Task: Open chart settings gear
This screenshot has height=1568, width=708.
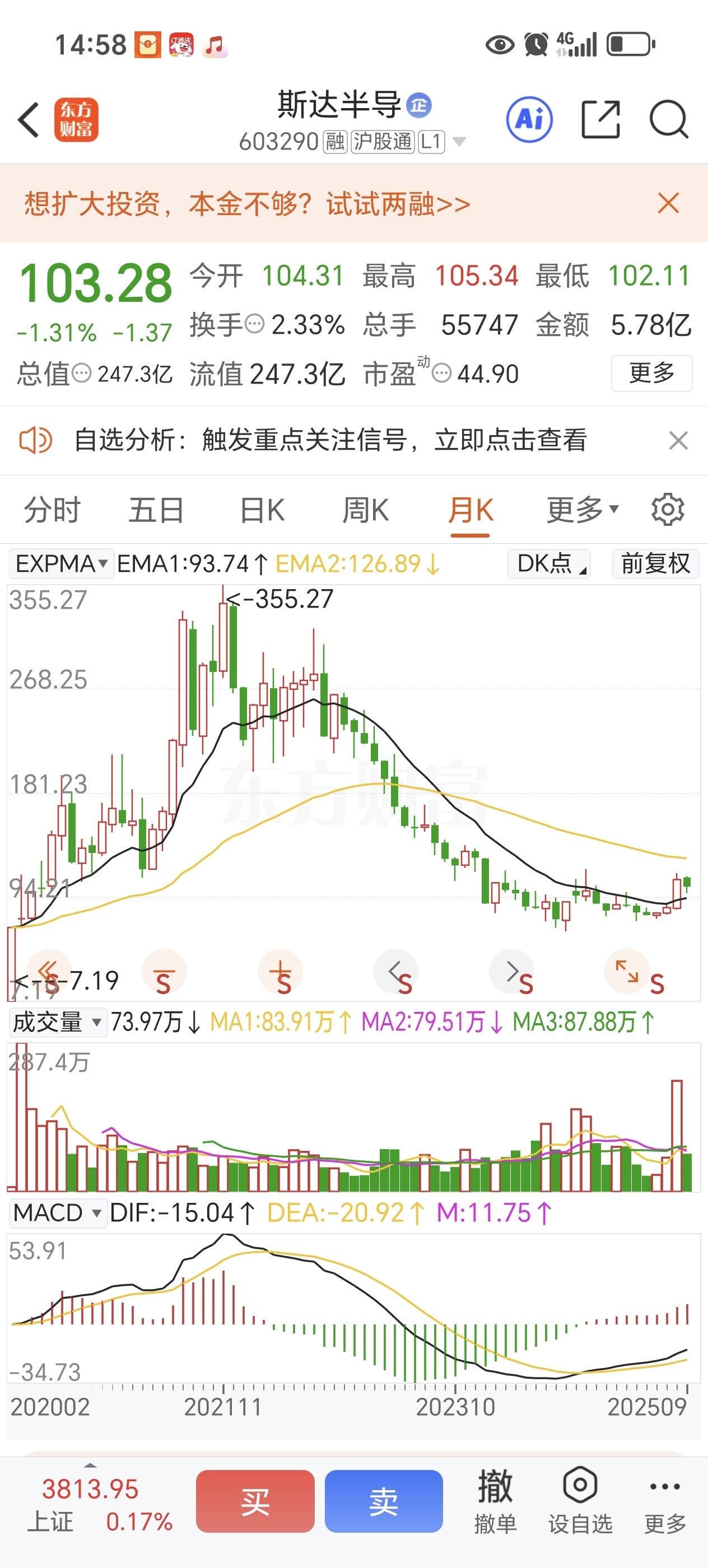Action: pyautogui.click(x=668, y=510)
